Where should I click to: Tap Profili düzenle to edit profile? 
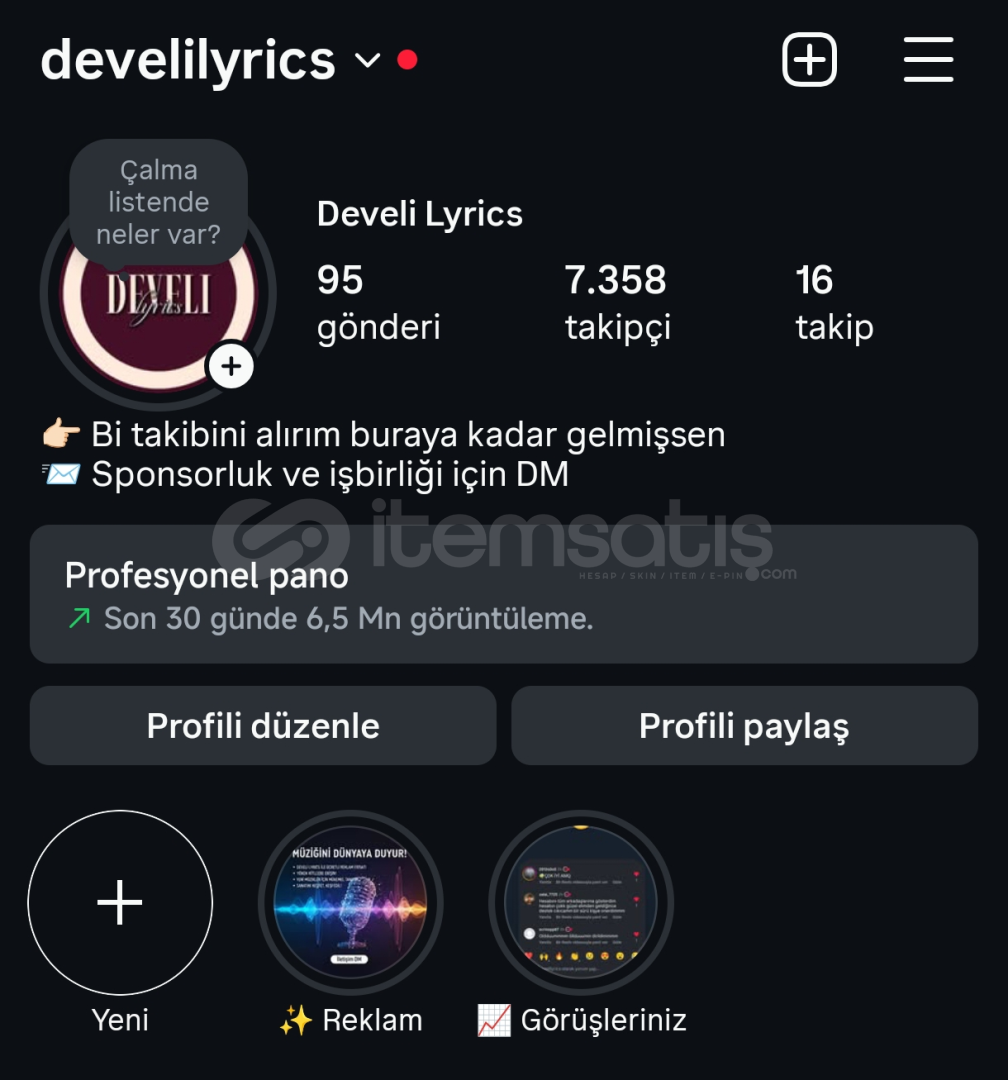pos(263,725)
